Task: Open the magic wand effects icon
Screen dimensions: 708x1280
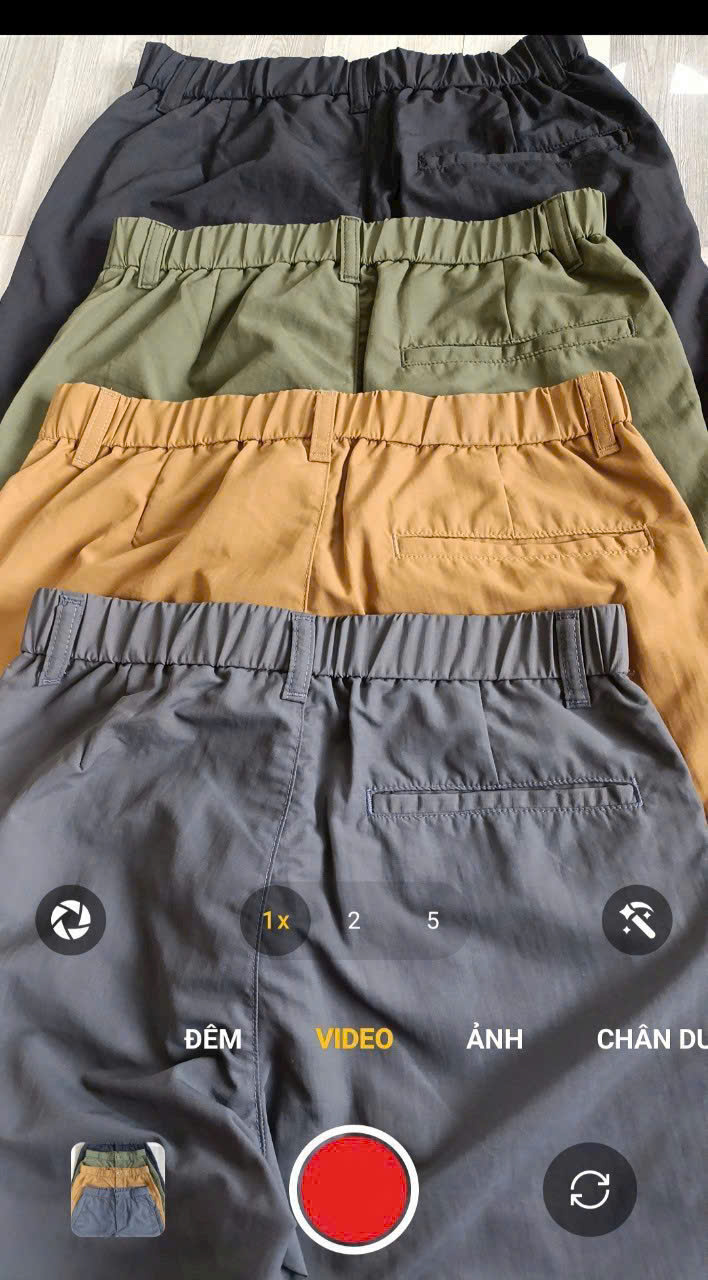Action: click(637, 919)
